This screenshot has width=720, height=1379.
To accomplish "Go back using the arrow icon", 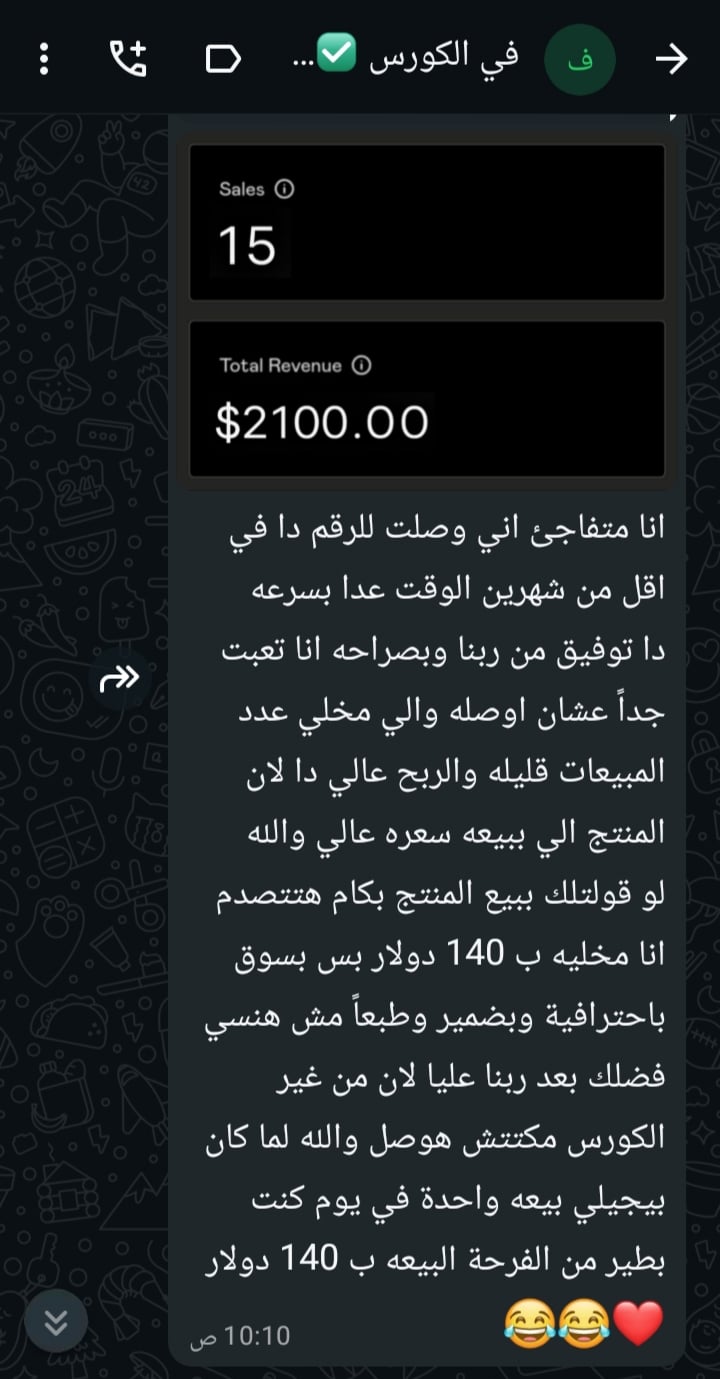I will tap(671, 60).
